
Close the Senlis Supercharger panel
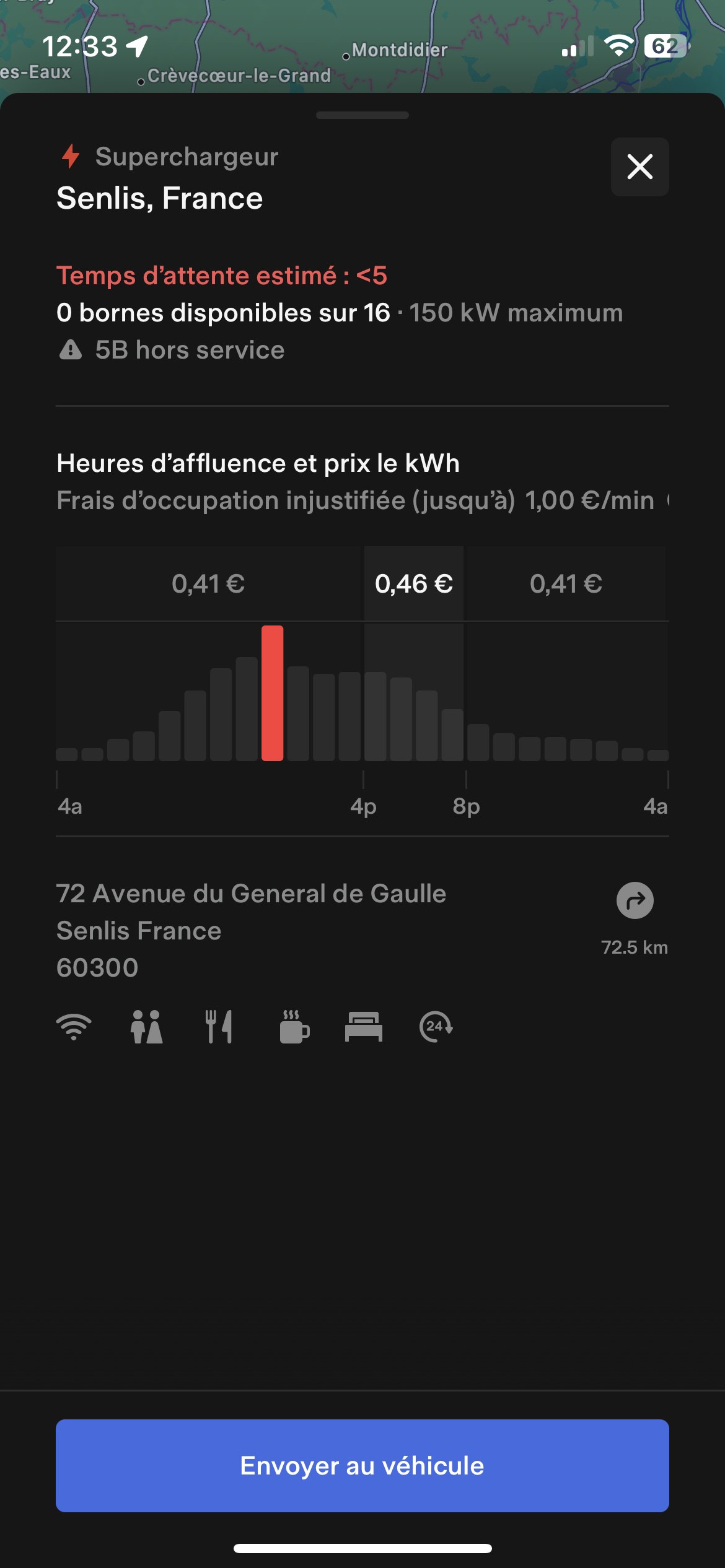[x=639, y=167]
